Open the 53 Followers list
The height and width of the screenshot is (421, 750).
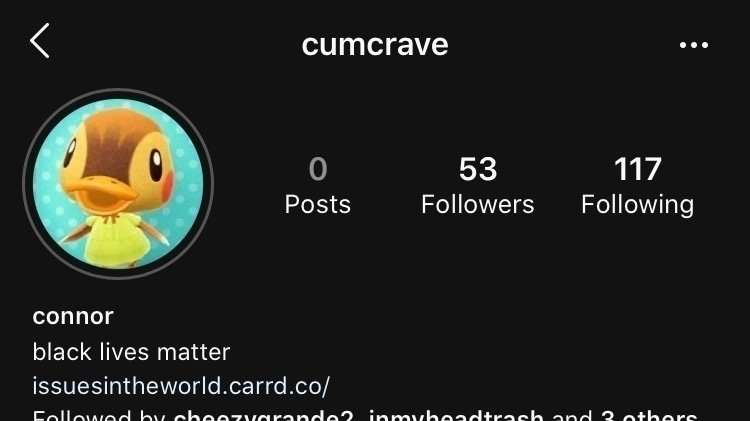point(477,186)
